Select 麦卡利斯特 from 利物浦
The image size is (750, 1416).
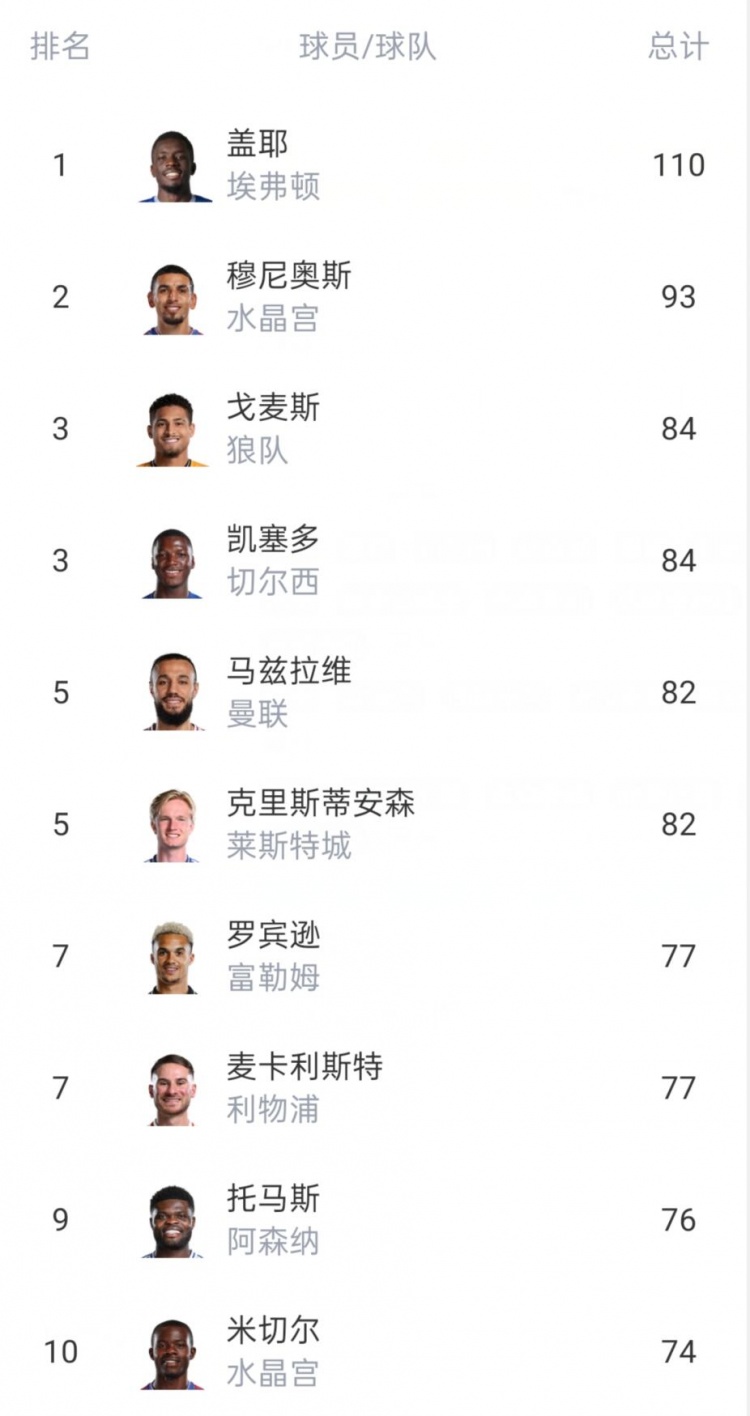pos(304,1069)
